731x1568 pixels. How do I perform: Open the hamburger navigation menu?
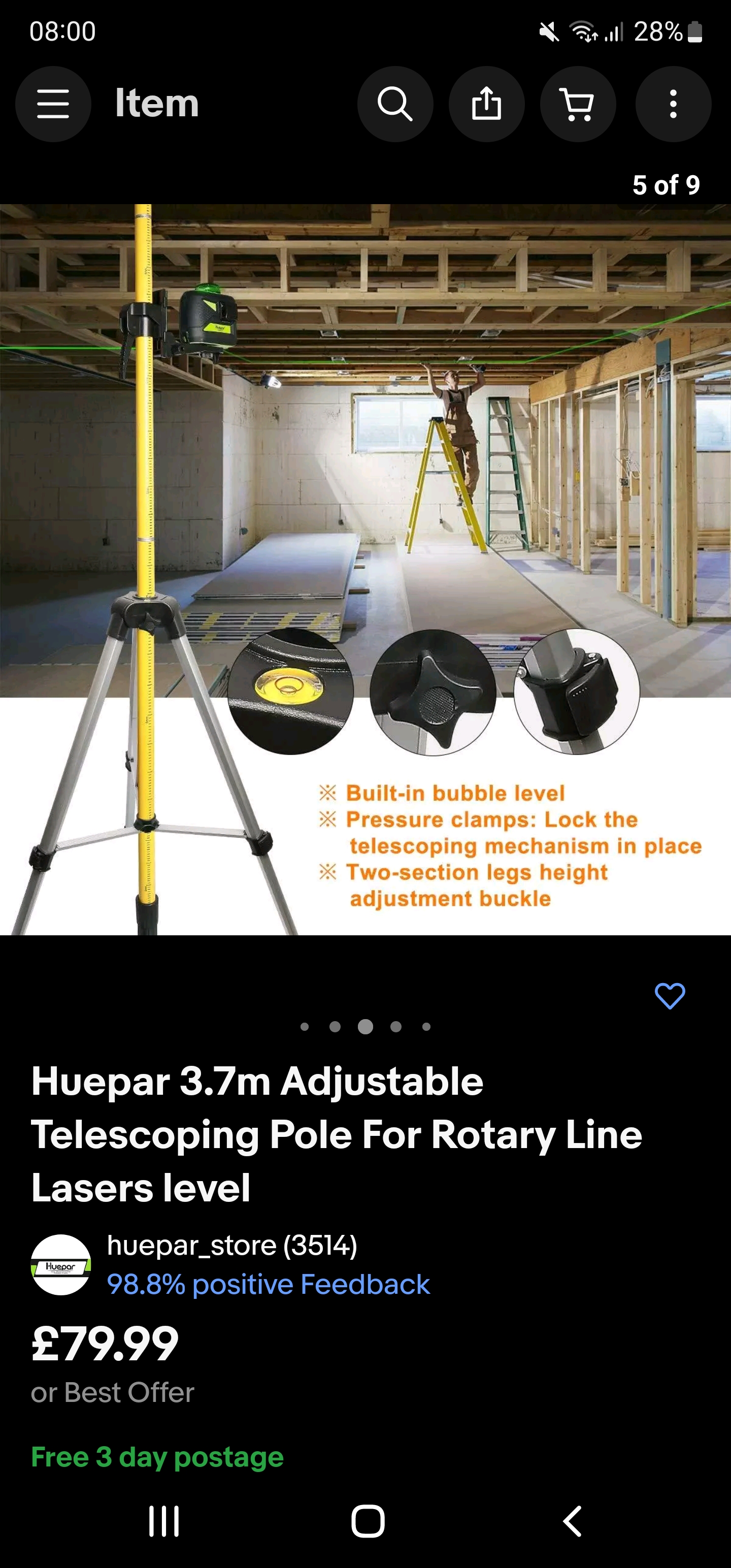[x=53, y=104]
